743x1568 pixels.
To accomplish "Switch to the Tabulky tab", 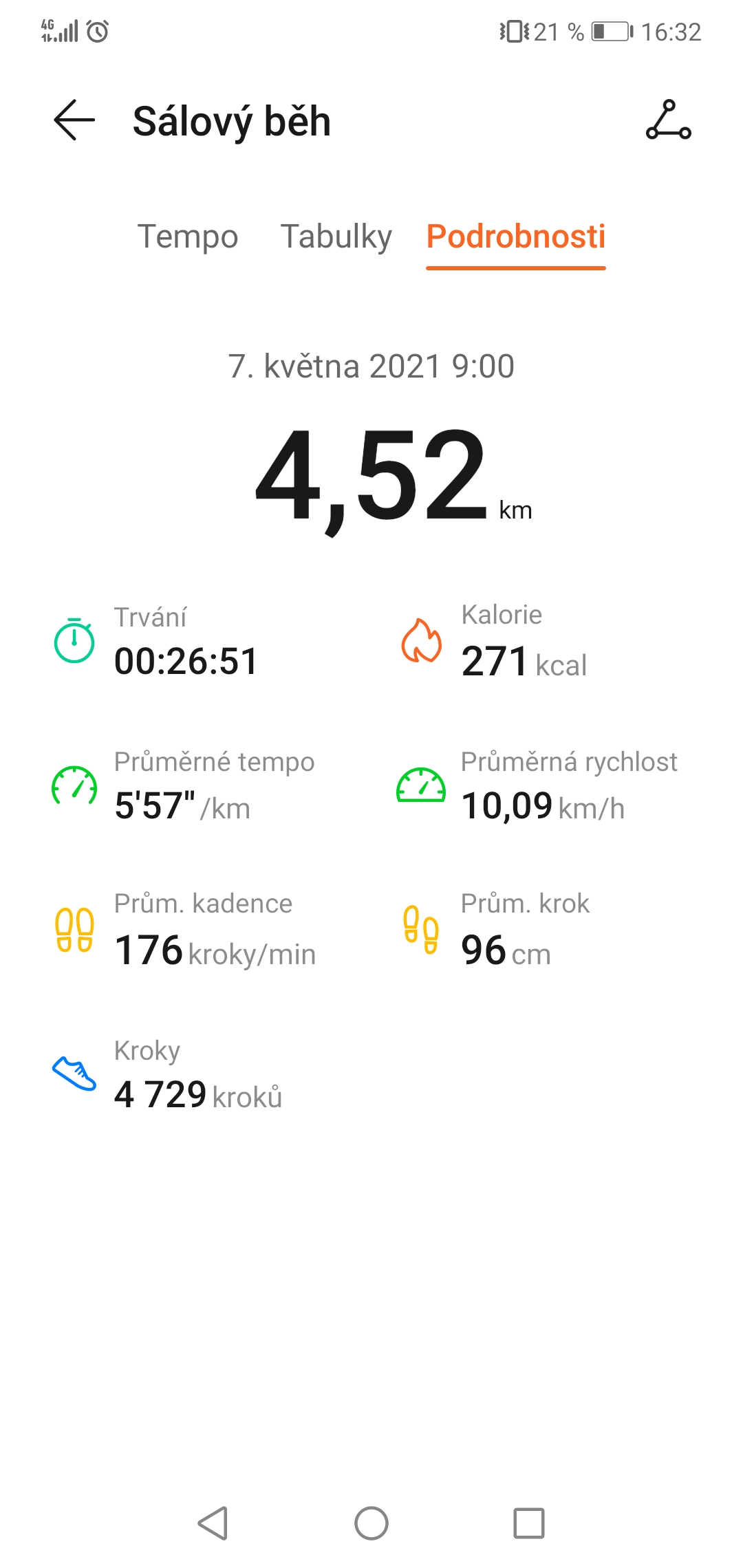I will 336,237.
